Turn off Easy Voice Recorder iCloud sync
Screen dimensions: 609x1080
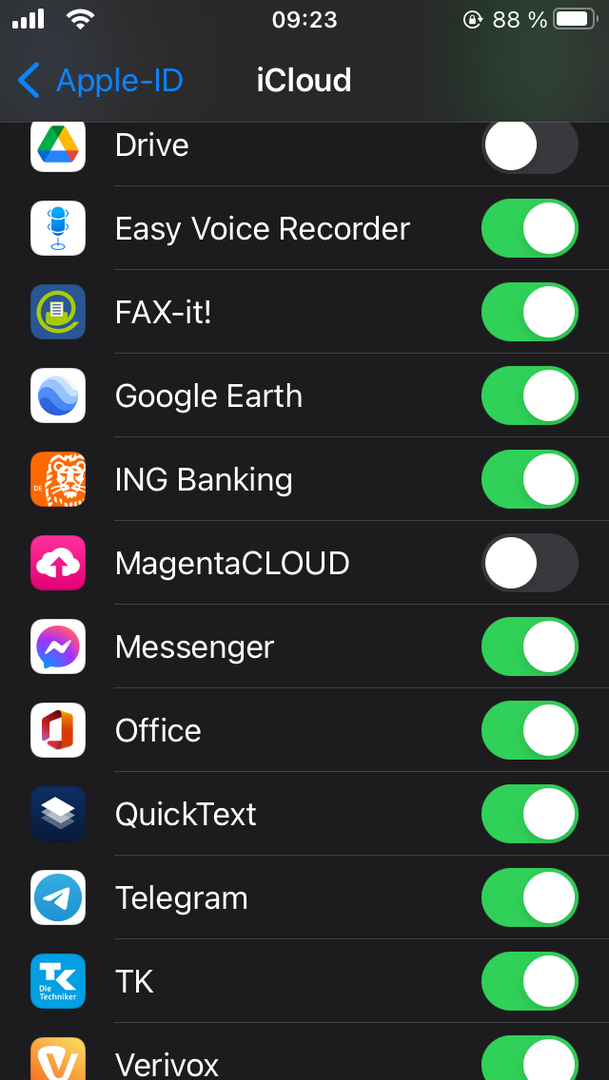[529, 229]
